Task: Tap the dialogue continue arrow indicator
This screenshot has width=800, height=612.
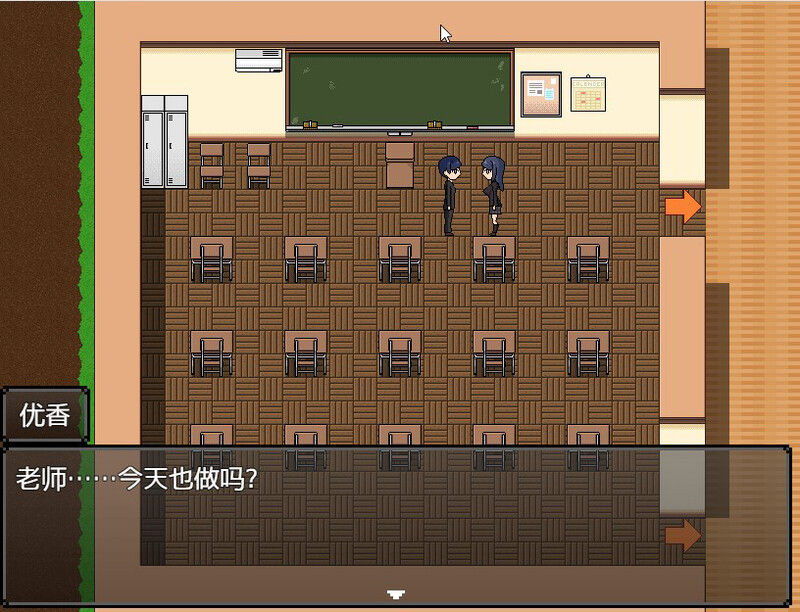Action: [x=397, y=594]
